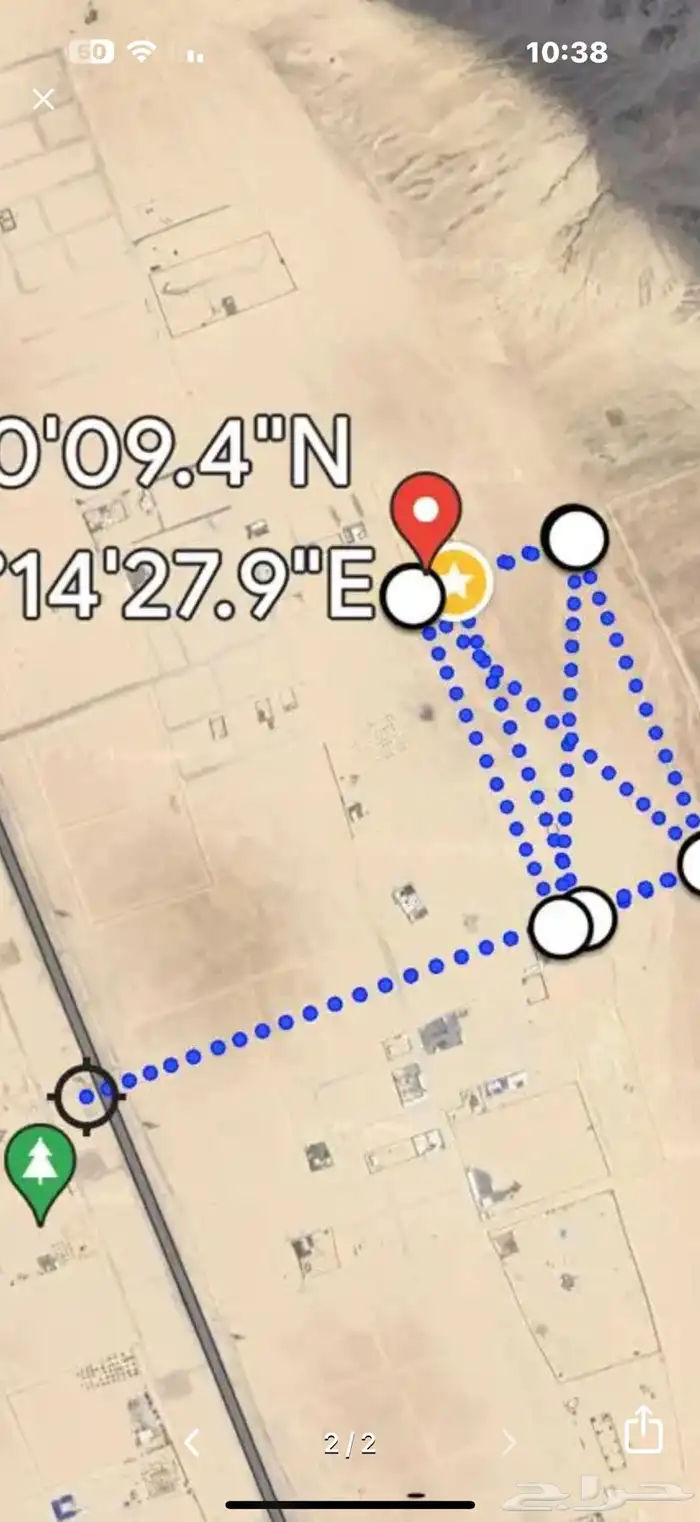Viewport: 700px width, 1522px height.
Task: Tap the next image arrow
Action: 508,1442
